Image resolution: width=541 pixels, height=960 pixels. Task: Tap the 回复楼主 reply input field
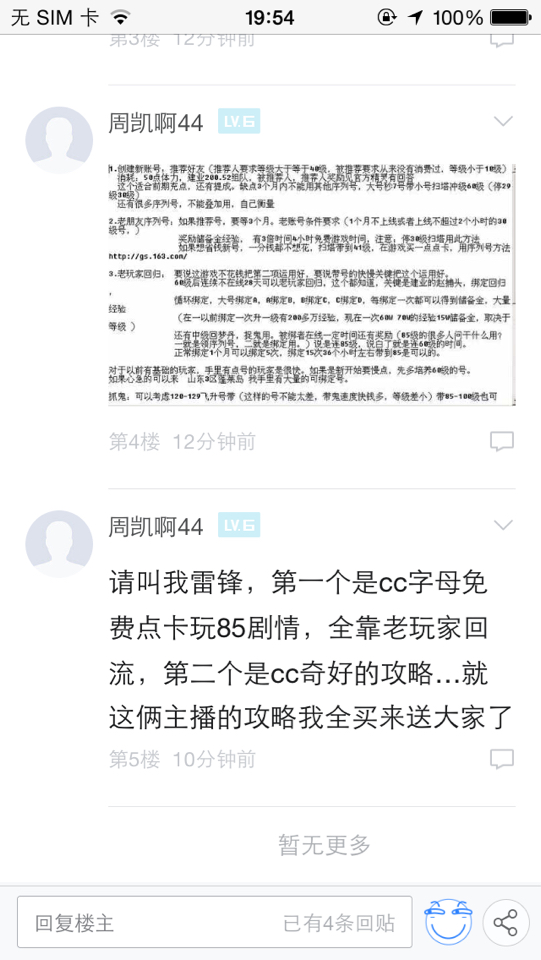coord(214,922)
